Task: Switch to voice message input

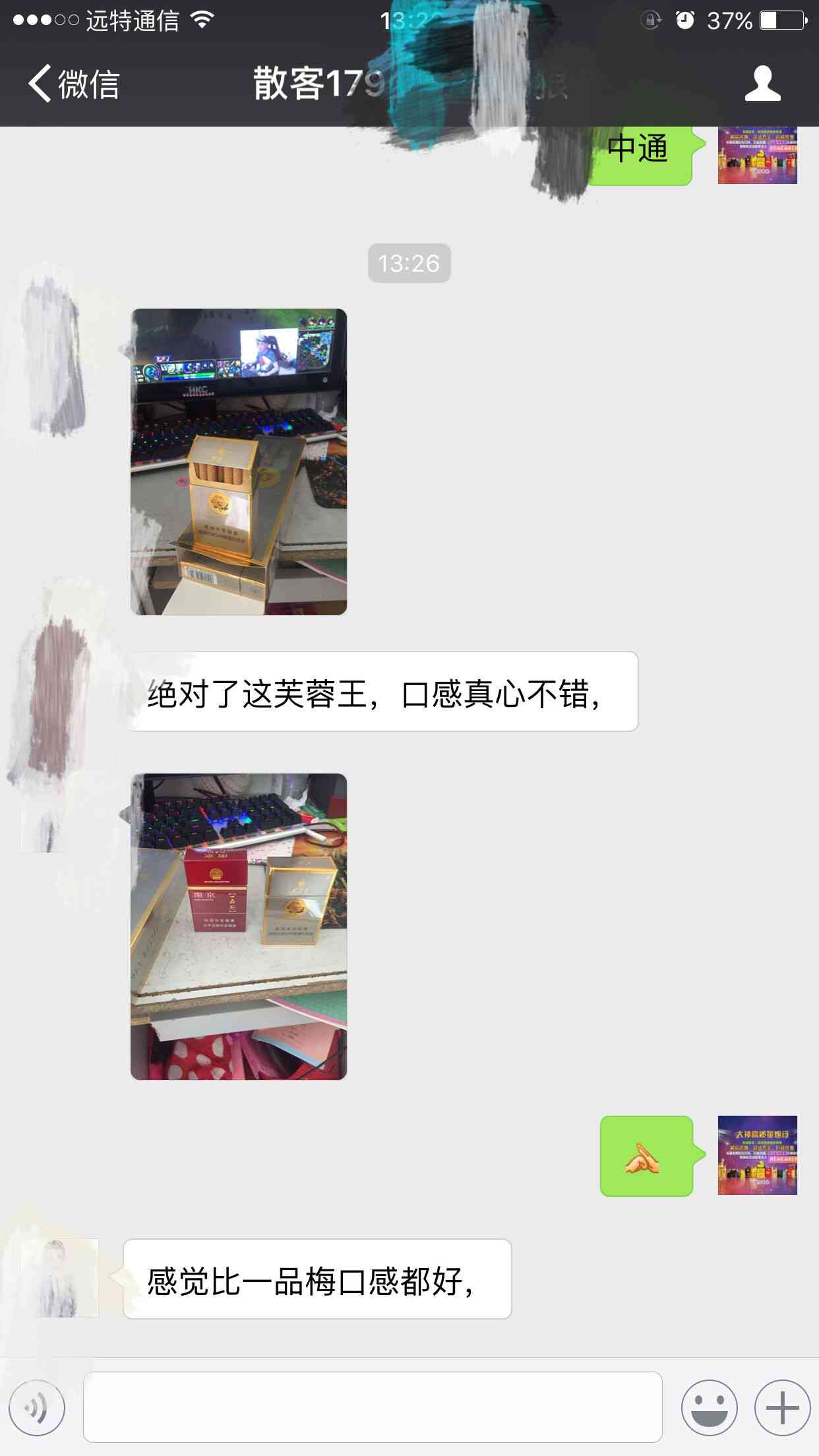Action: (37, 1408)
